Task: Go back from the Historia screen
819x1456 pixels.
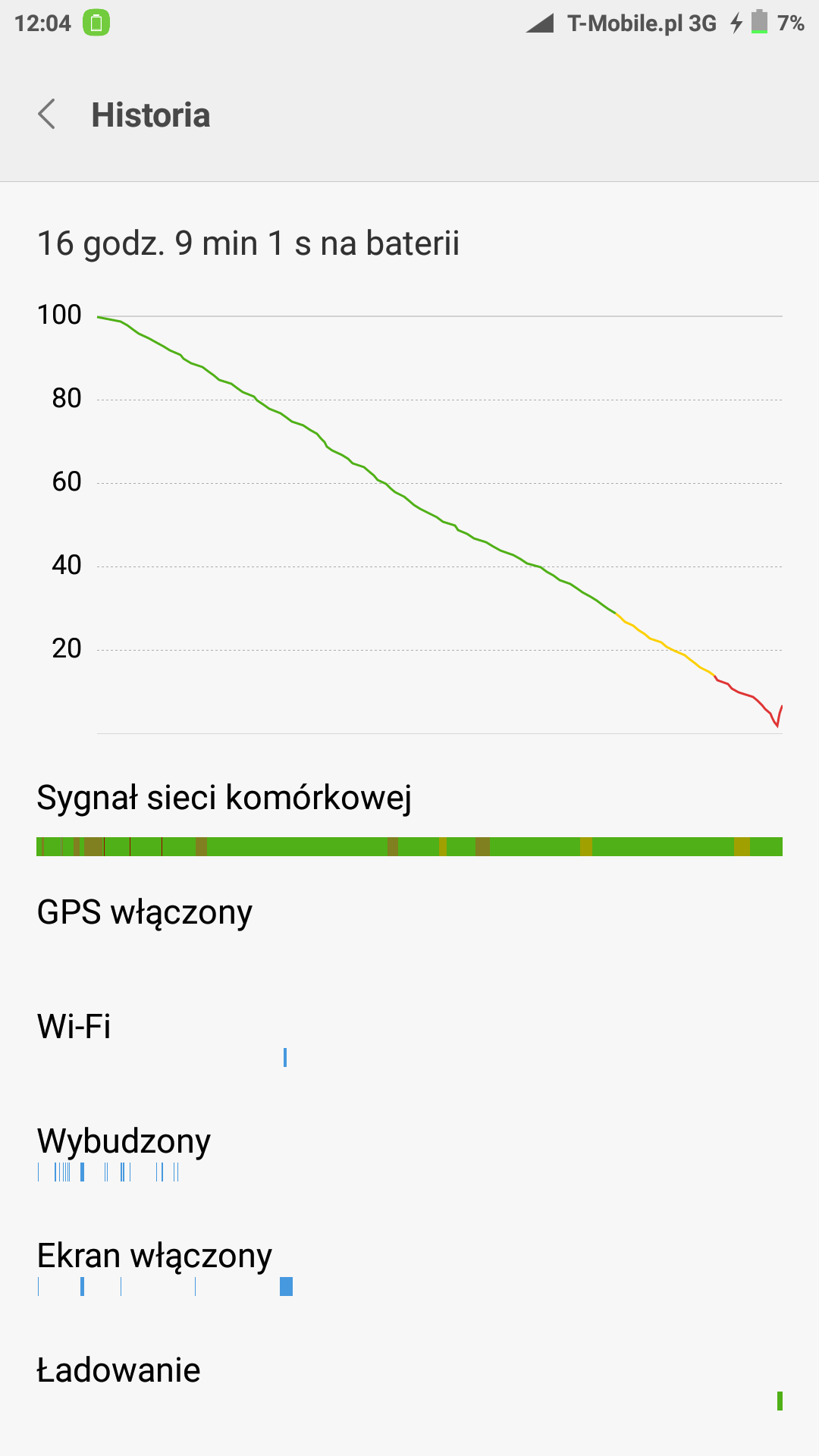Action: coord(47,115)
